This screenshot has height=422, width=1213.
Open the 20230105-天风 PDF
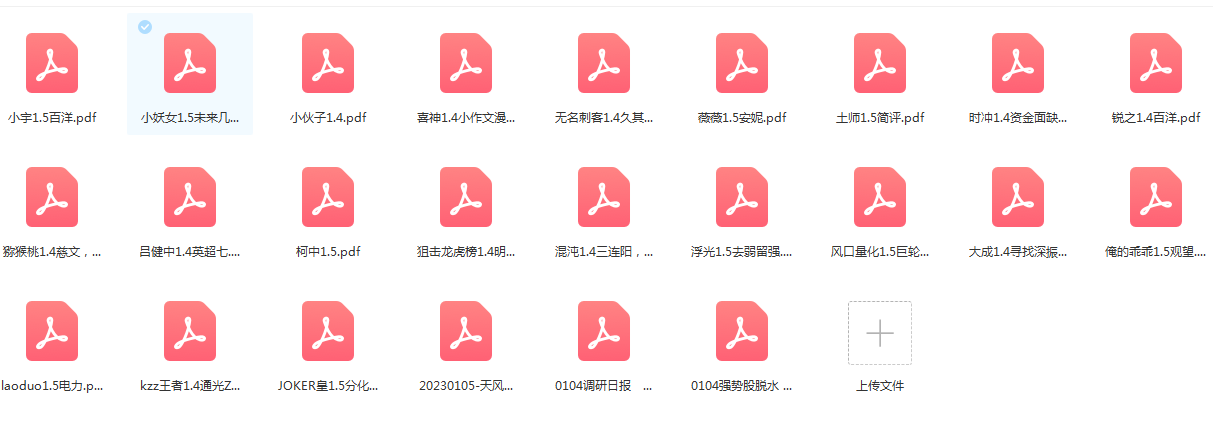tap(466, 331)
